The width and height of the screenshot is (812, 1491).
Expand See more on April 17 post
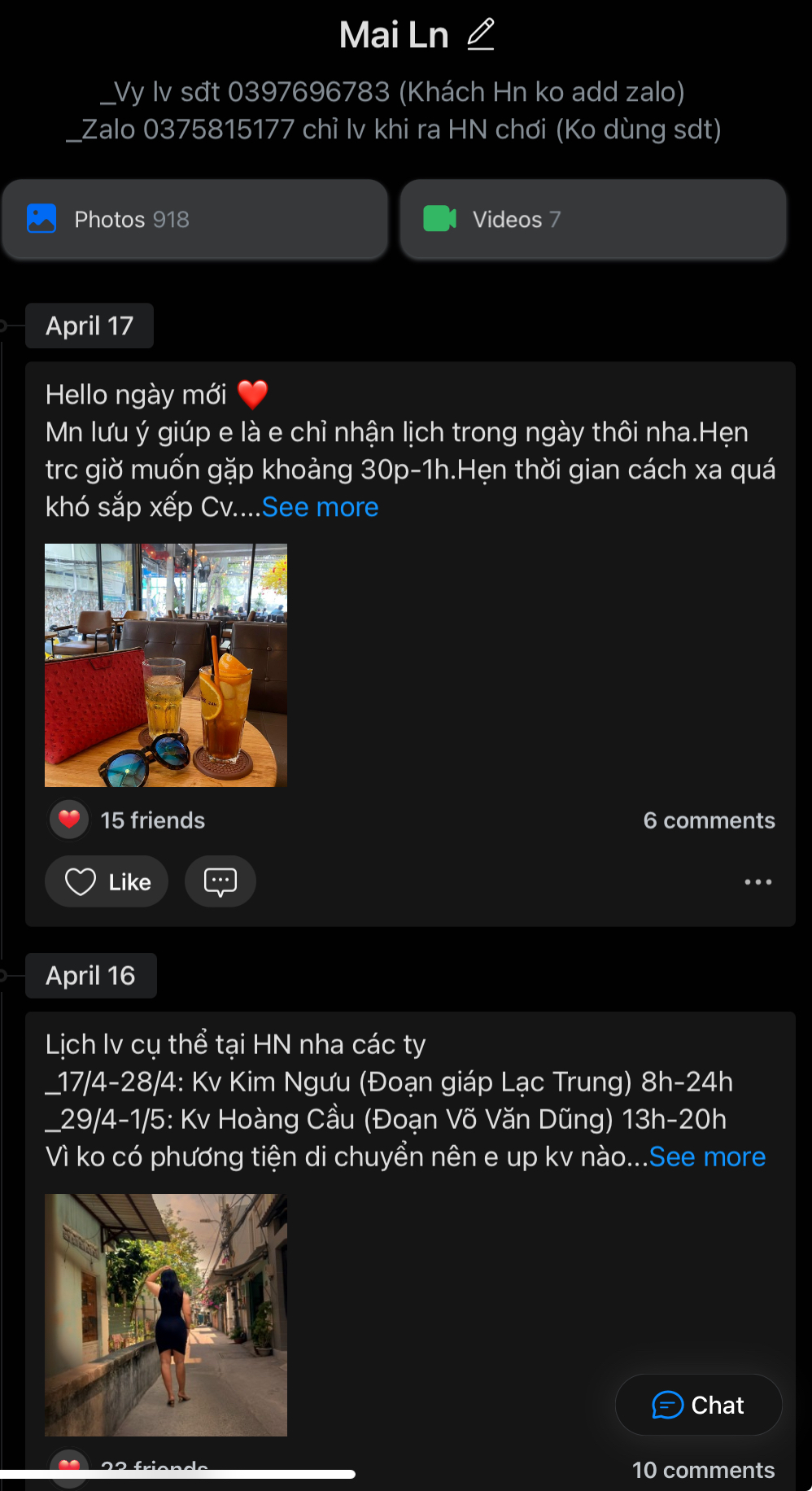pos(320,507)
